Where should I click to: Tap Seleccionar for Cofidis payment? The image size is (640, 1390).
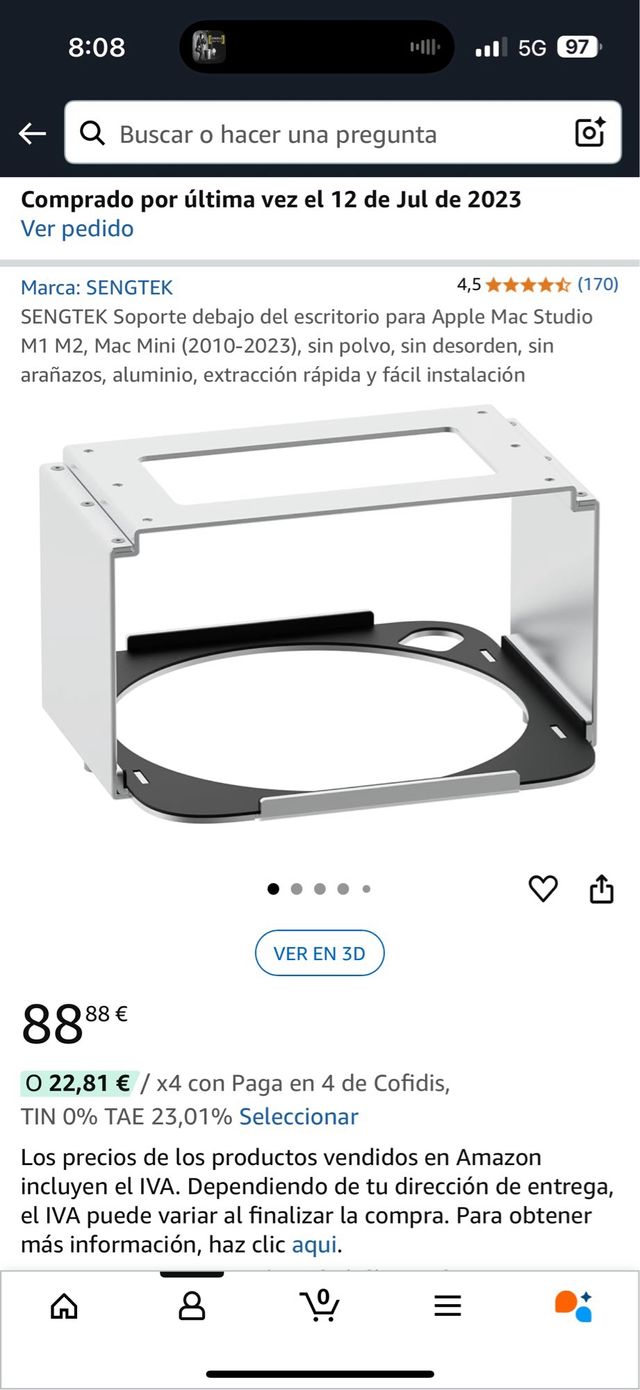click(298, 1116)
